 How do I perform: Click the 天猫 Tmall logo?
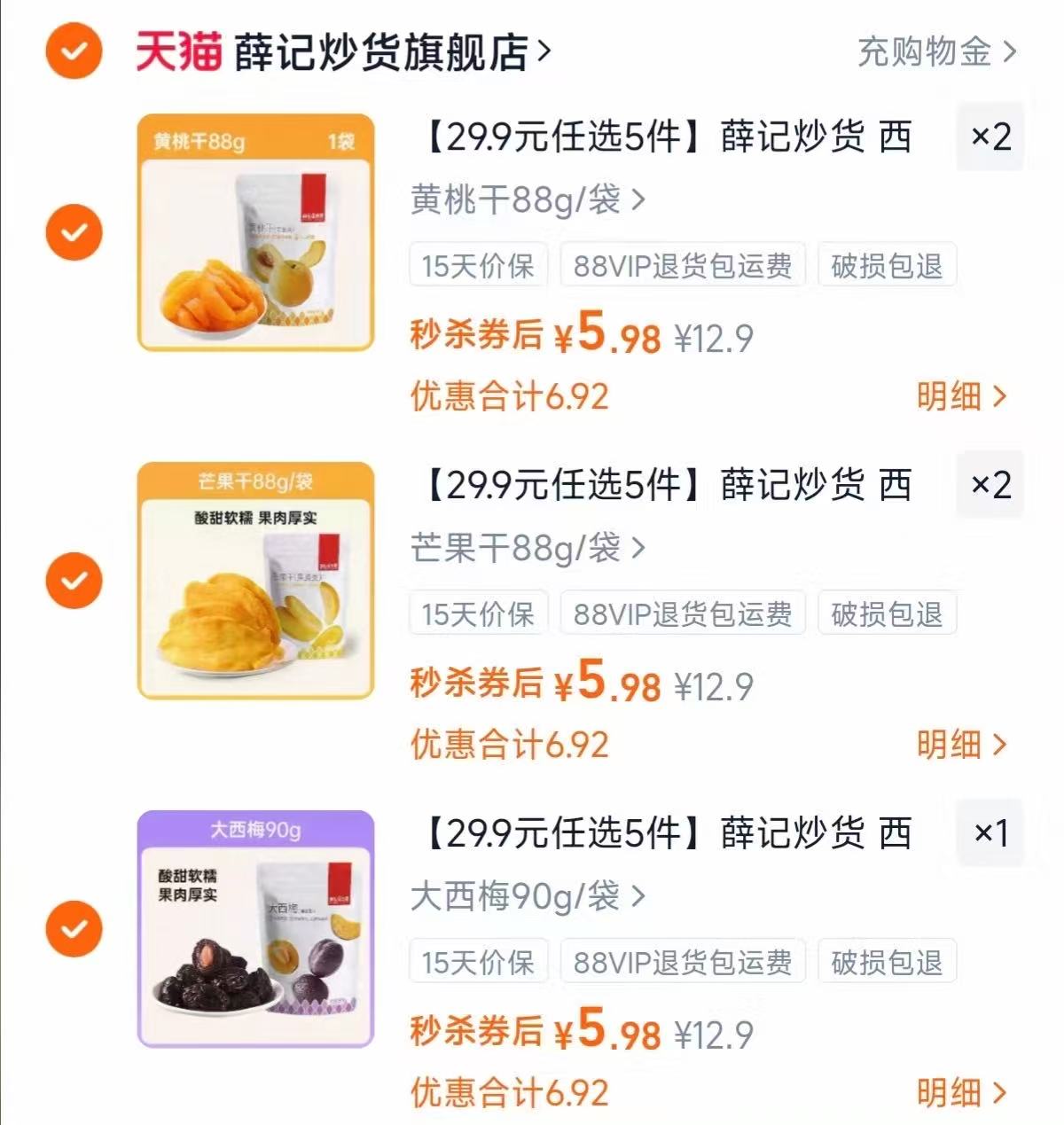[x=176, y=51]
